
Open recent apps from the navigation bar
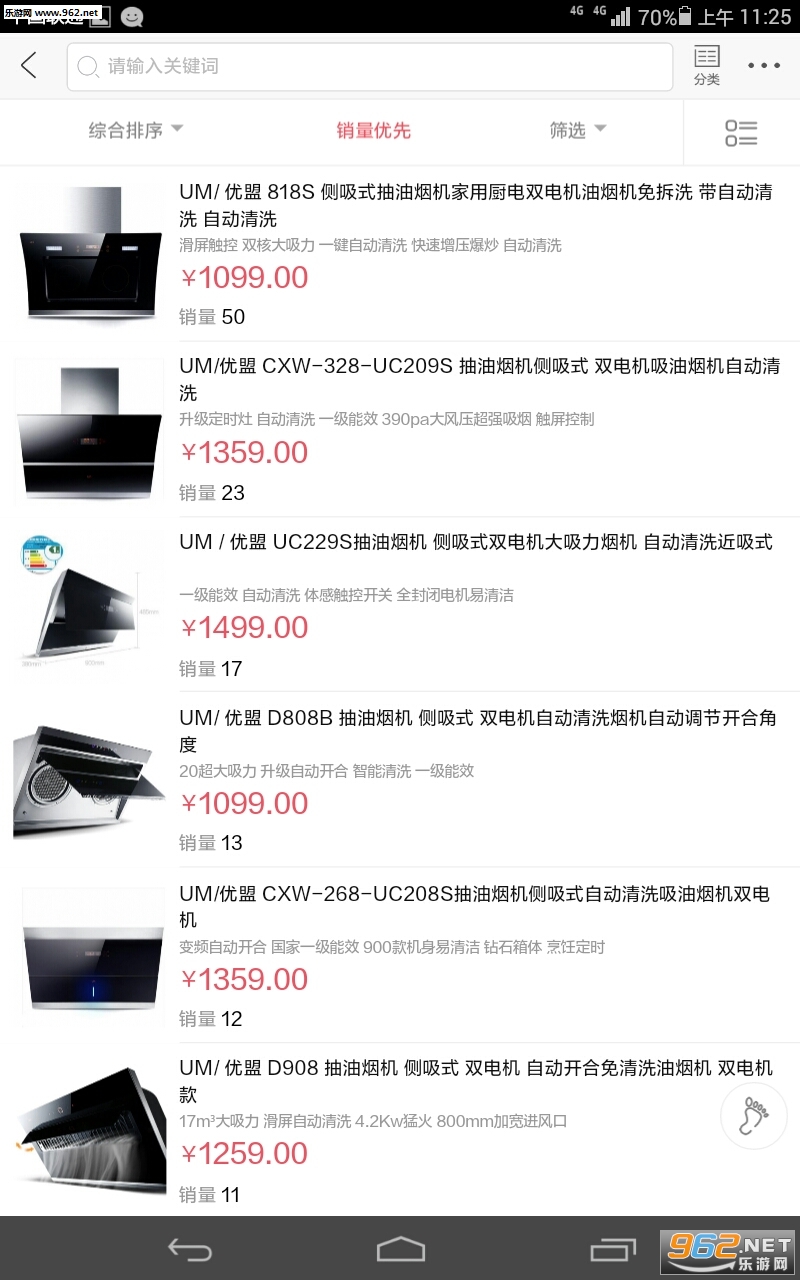click(612, 1249)
